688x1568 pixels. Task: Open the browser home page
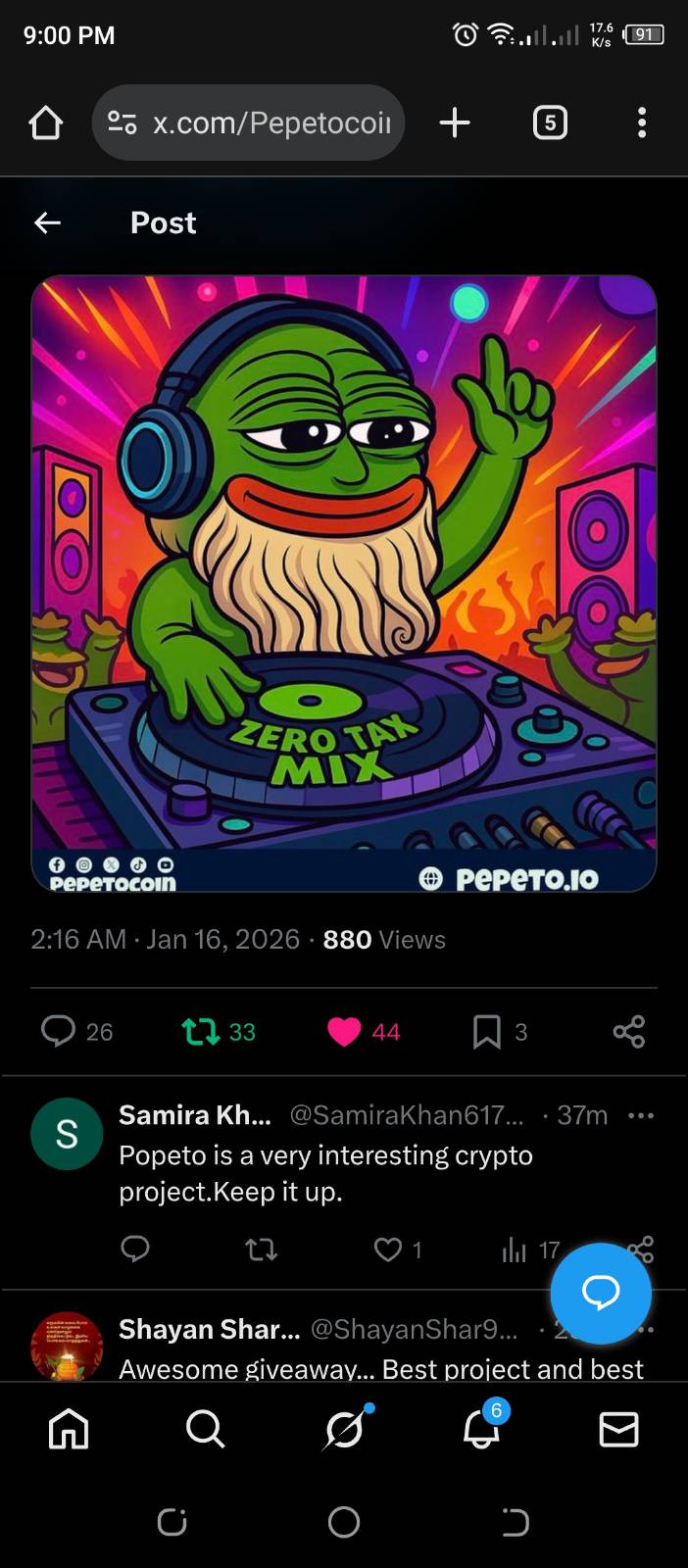[x=46, y=123]
